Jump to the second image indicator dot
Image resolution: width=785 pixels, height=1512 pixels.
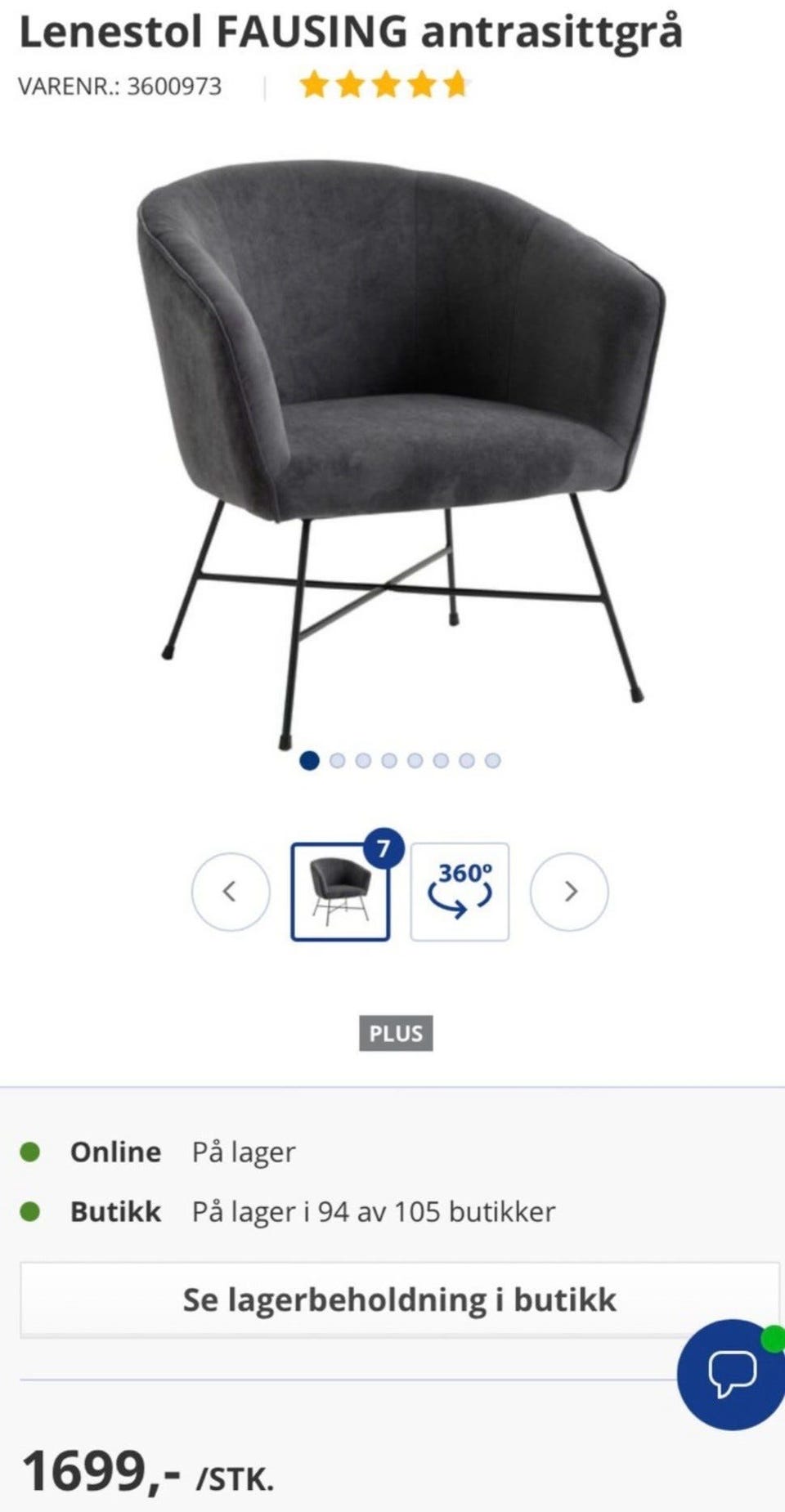[x=337, y=761]
